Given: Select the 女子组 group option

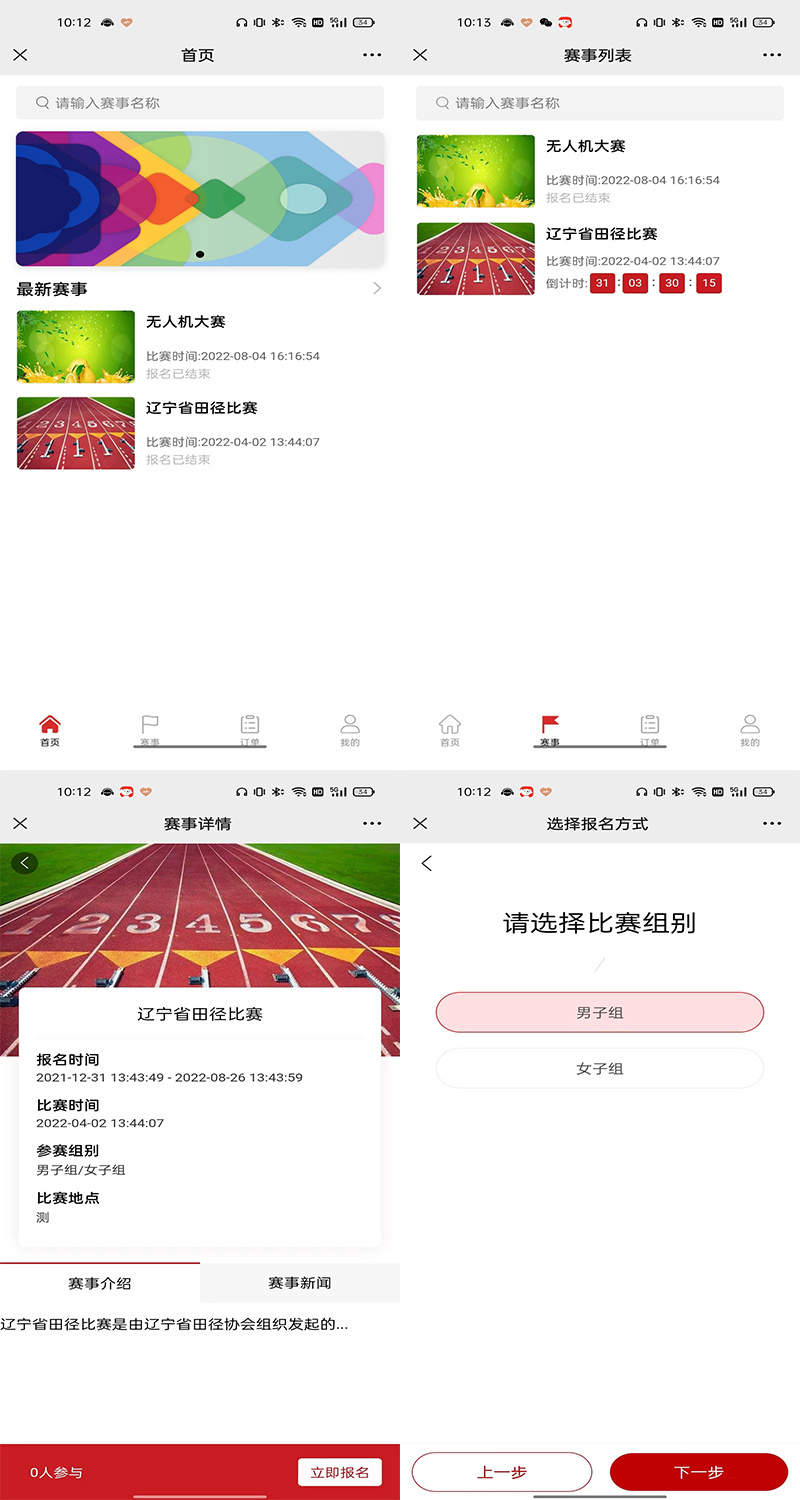Looking at the screenshot, I should (598, 1068).
